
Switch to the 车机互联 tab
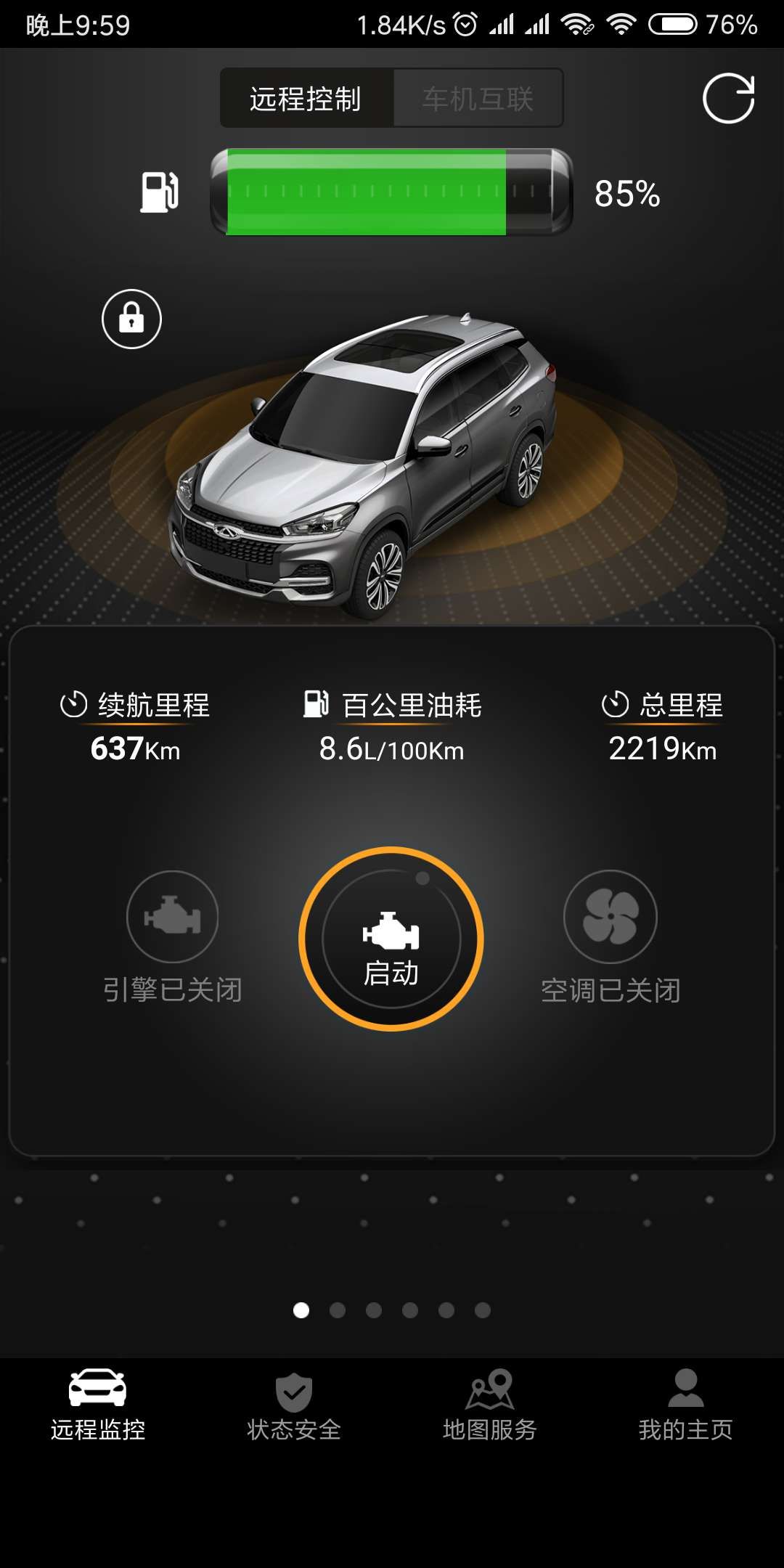478,99
